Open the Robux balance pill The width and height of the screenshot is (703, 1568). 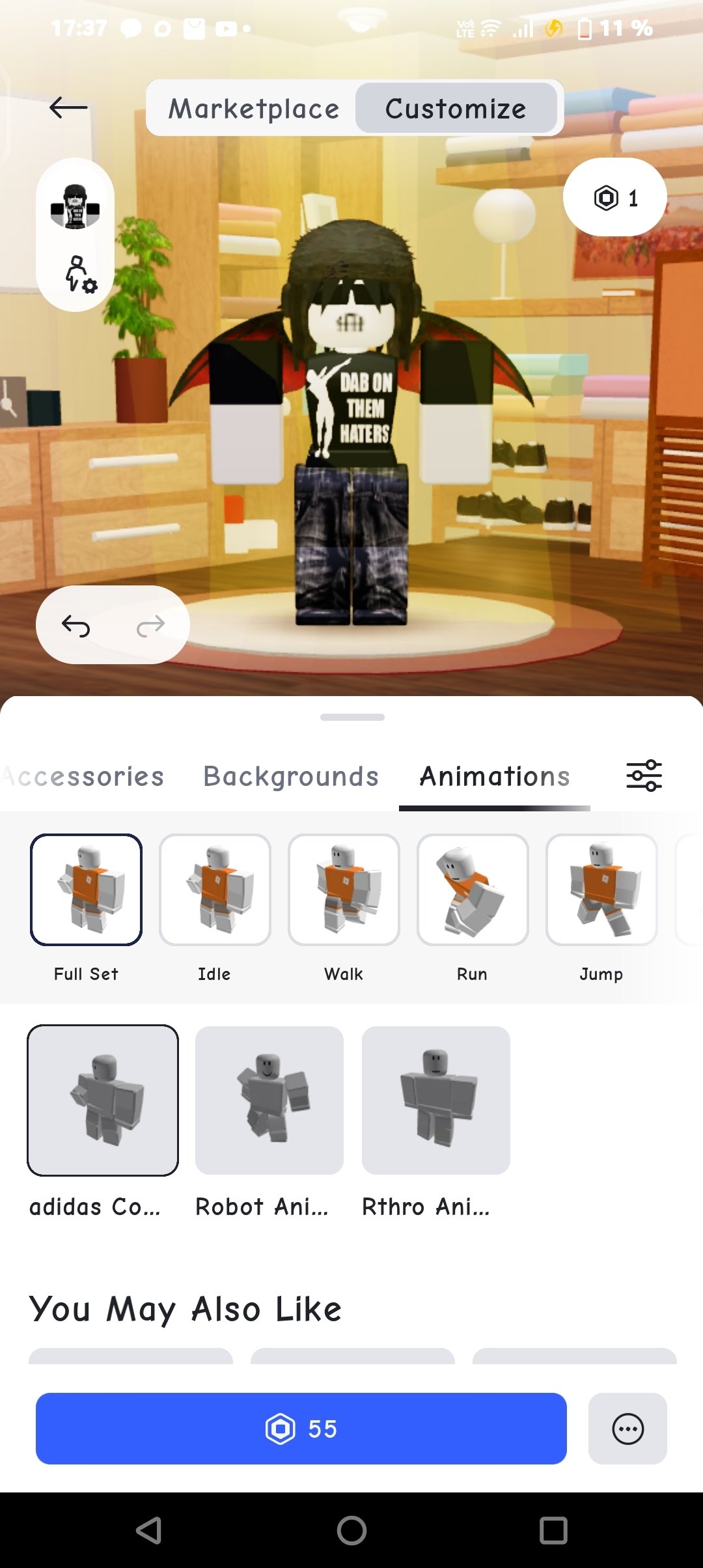[615, 197]
